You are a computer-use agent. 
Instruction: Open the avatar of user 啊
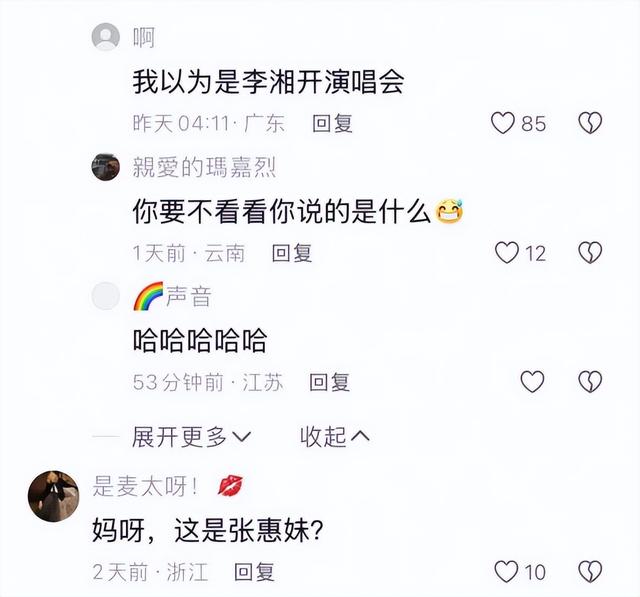[x=105, y=37]
